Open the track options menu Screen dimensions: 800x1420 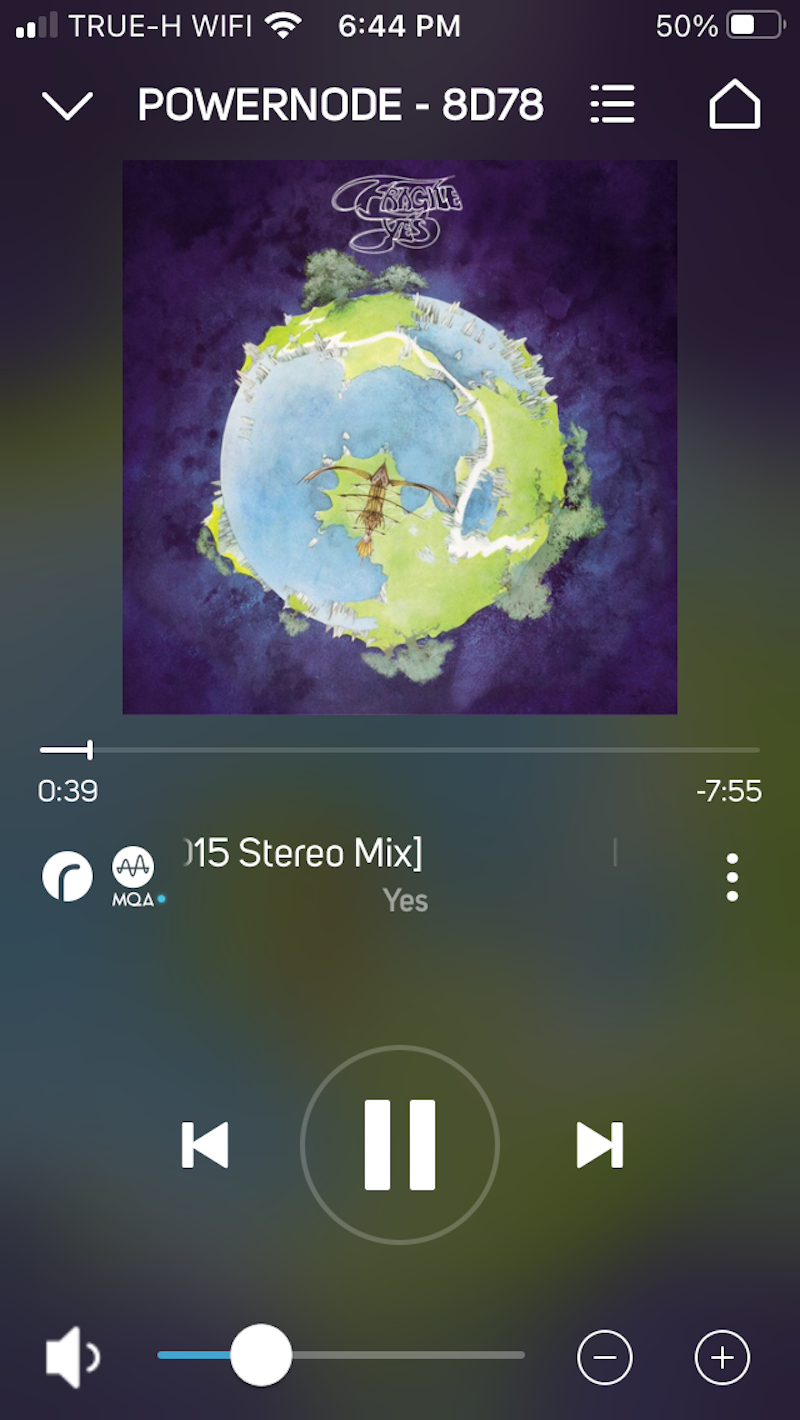click(732, 877)
